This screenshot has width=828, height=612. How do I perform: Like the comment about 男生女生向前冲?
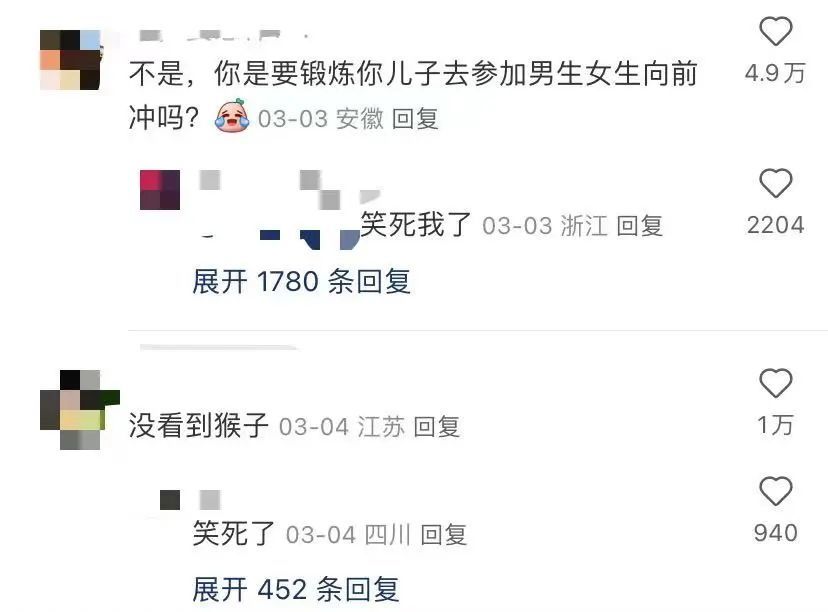coord(775,33)
